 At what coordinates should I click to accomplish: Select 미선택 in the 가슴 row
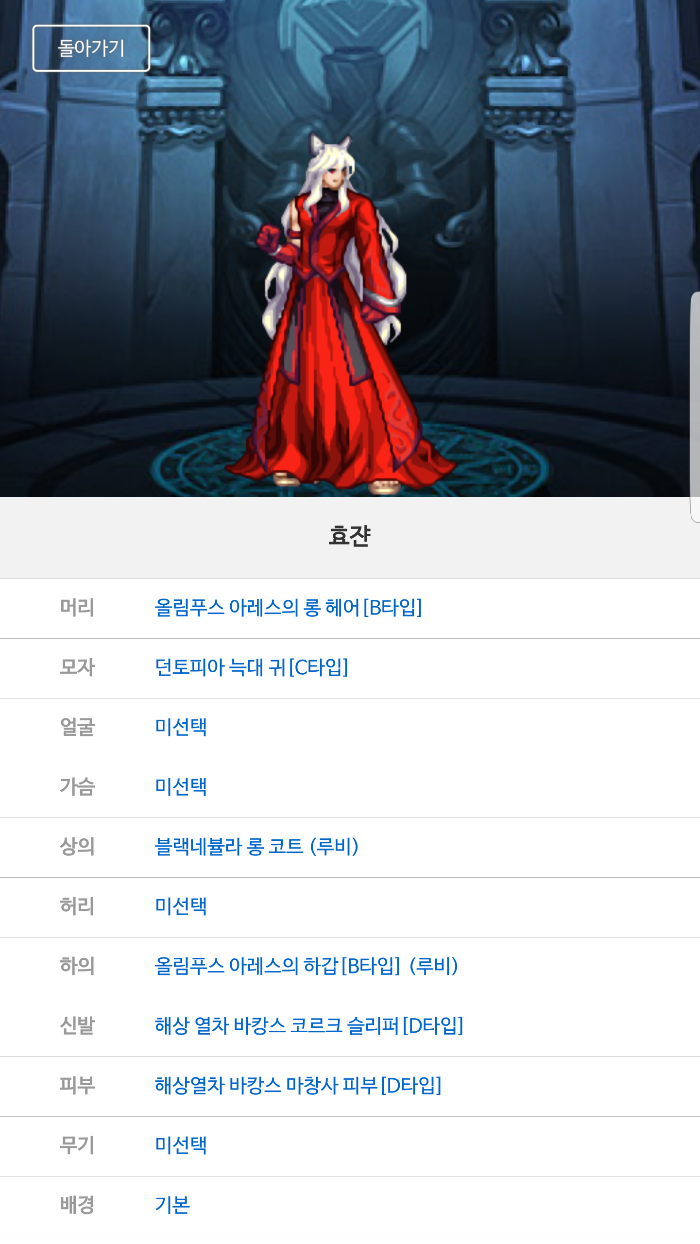pyautogui.click(x=181, y=787)
